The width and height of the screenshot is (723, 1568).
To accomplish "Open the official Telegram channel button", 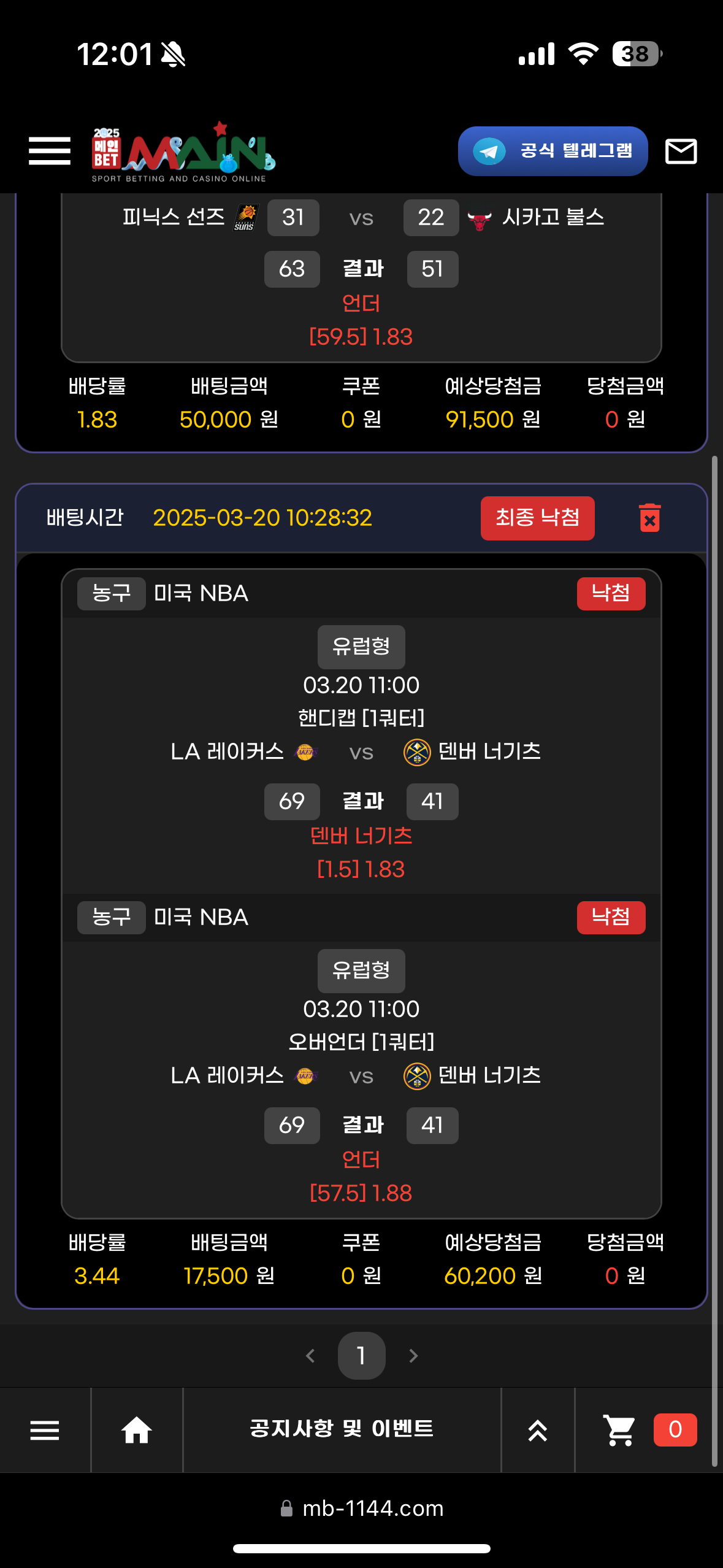I will pos(553,151).
